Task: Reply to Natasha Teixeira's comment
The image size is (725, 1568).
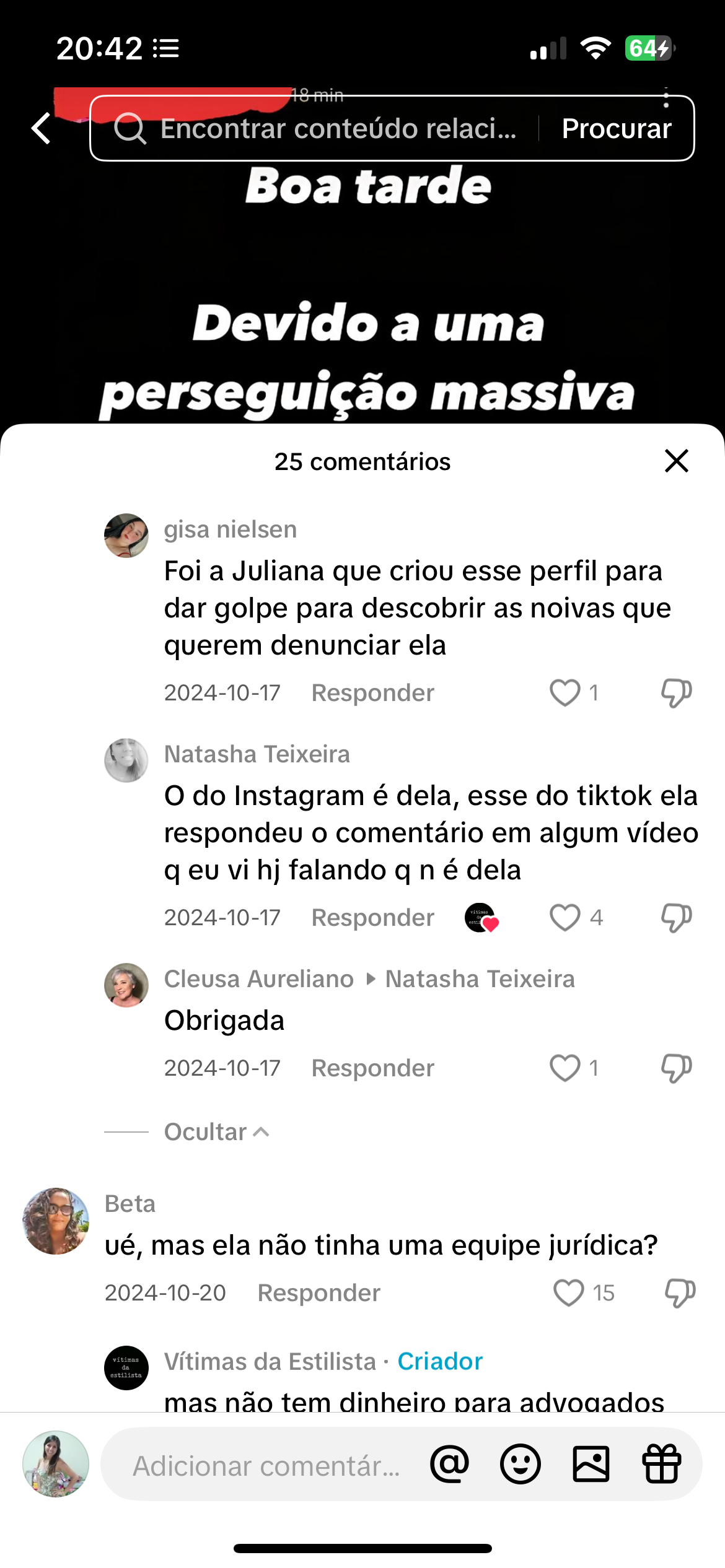Action: tap(372, 917)
